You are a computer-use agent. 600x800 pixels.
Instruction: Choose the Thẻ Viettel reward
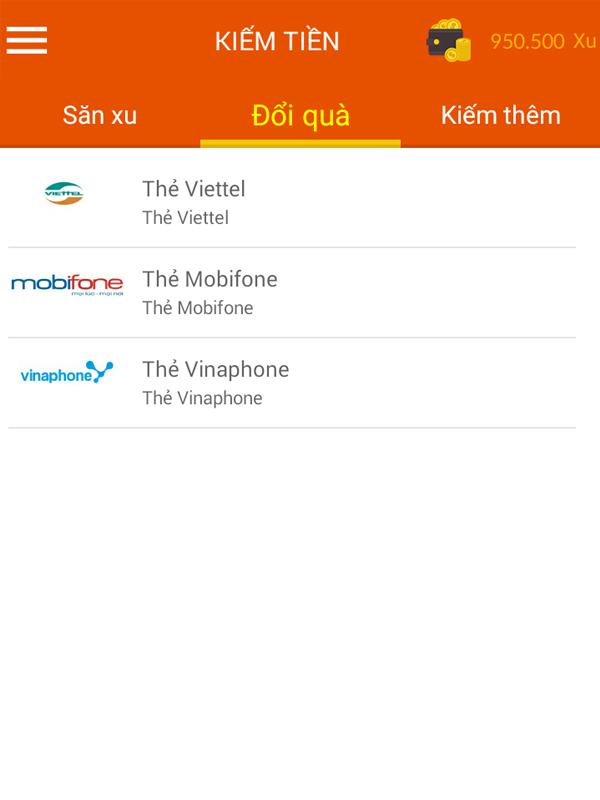[x=292, y=202]
